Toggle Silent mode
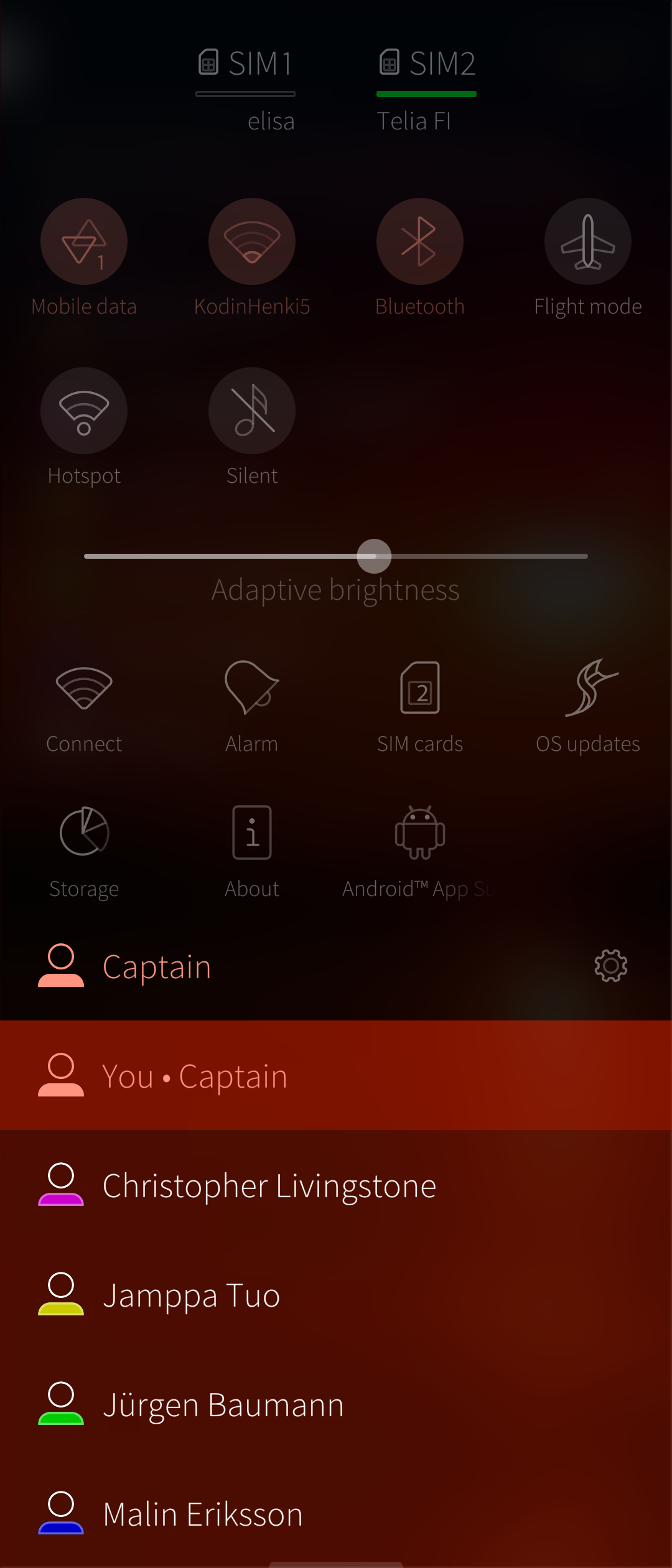Image resolution: width=672 pixels, height=1568 pixels. [252, 411]
